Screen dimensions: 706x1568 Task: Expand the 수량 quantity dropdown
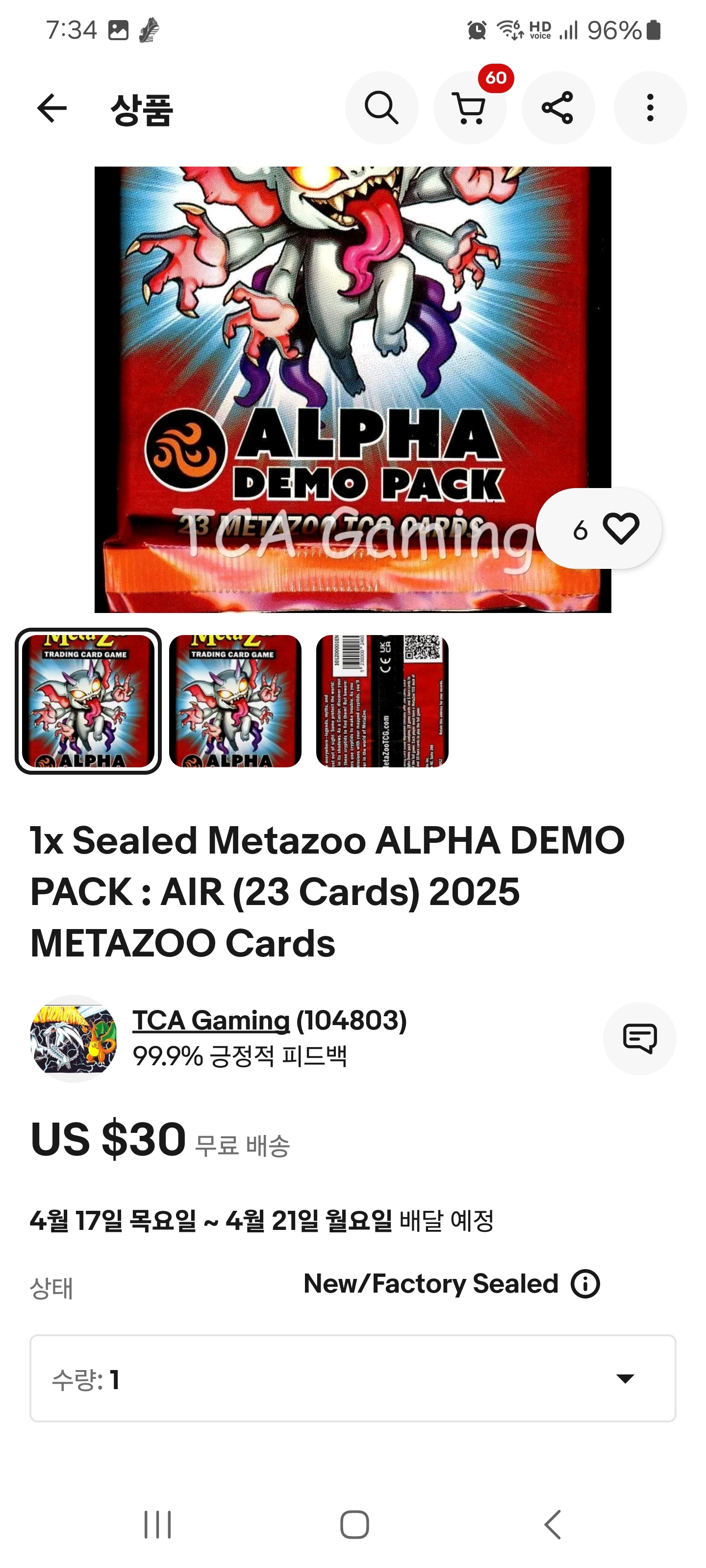tap(353, 1379)
